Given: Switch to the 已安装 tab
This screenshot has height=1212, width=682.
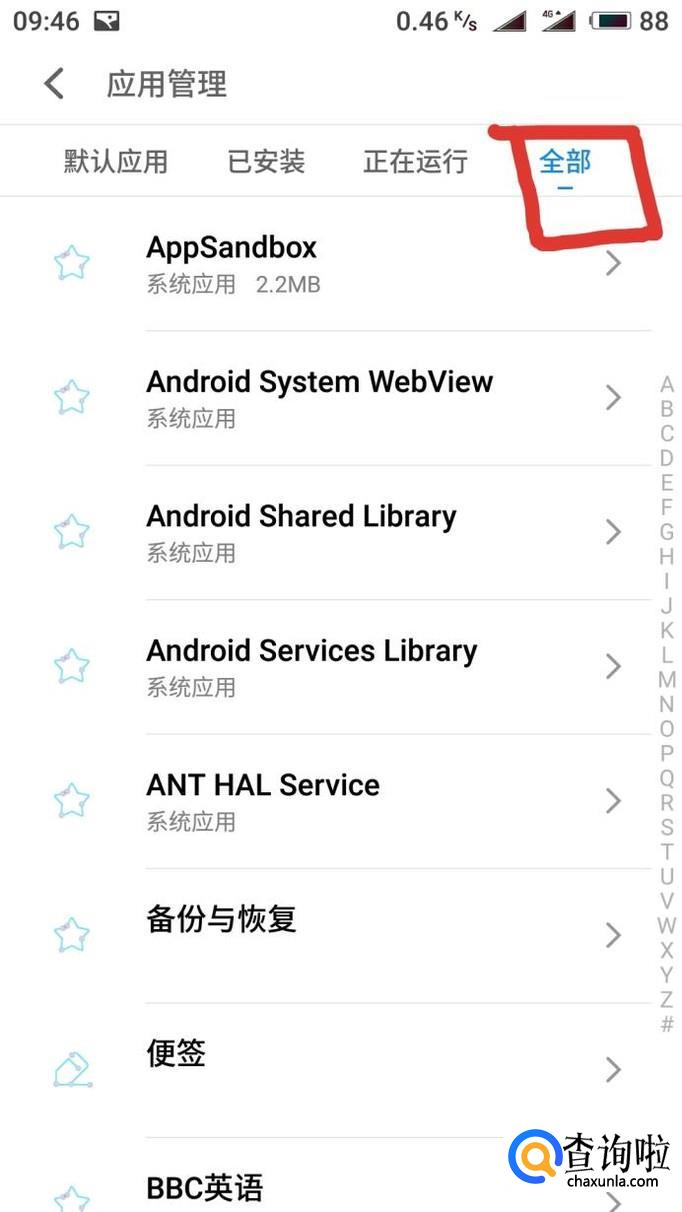Looking at the screenshot, I should [x=266, y=161].
